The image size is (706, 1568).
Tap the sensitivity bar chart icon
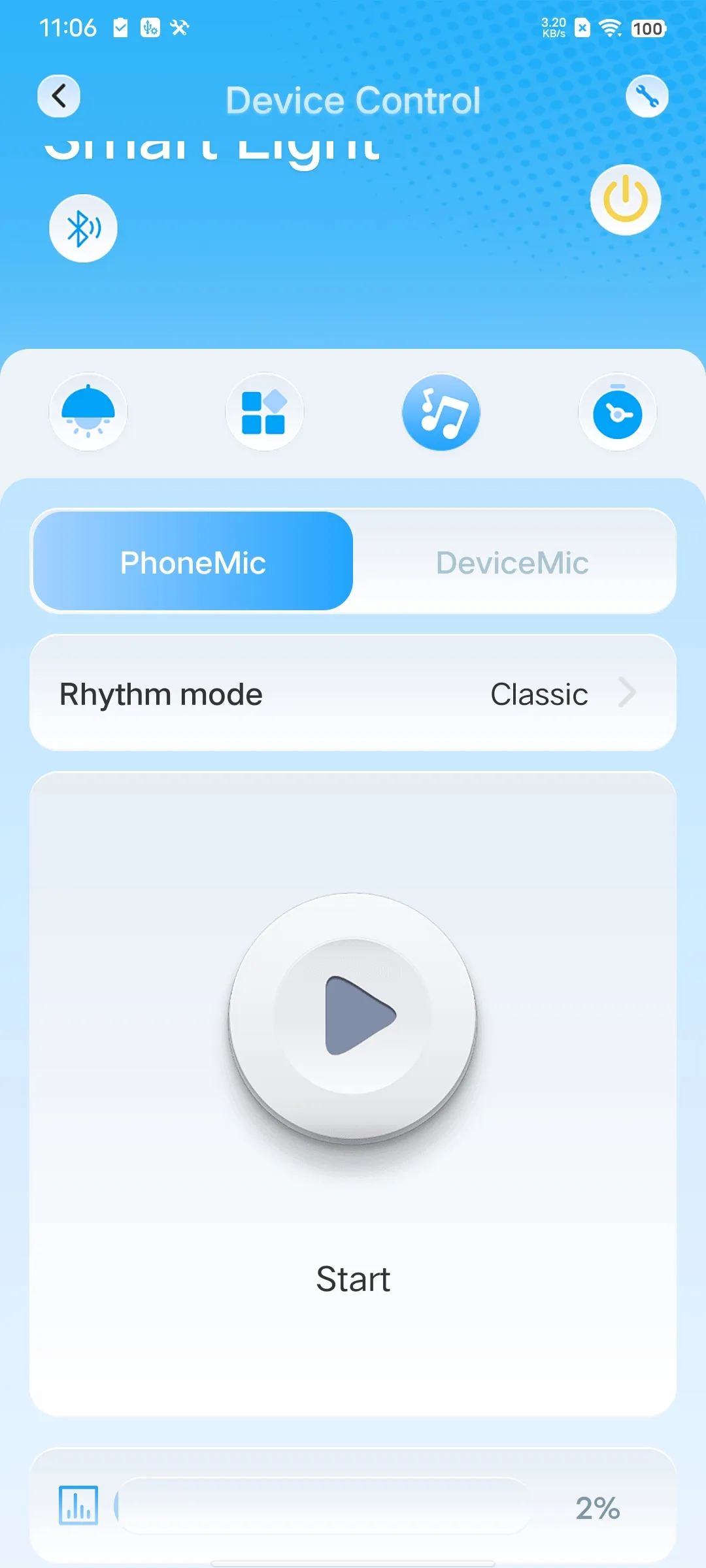pyautogui.click(x=78, y=1507)
